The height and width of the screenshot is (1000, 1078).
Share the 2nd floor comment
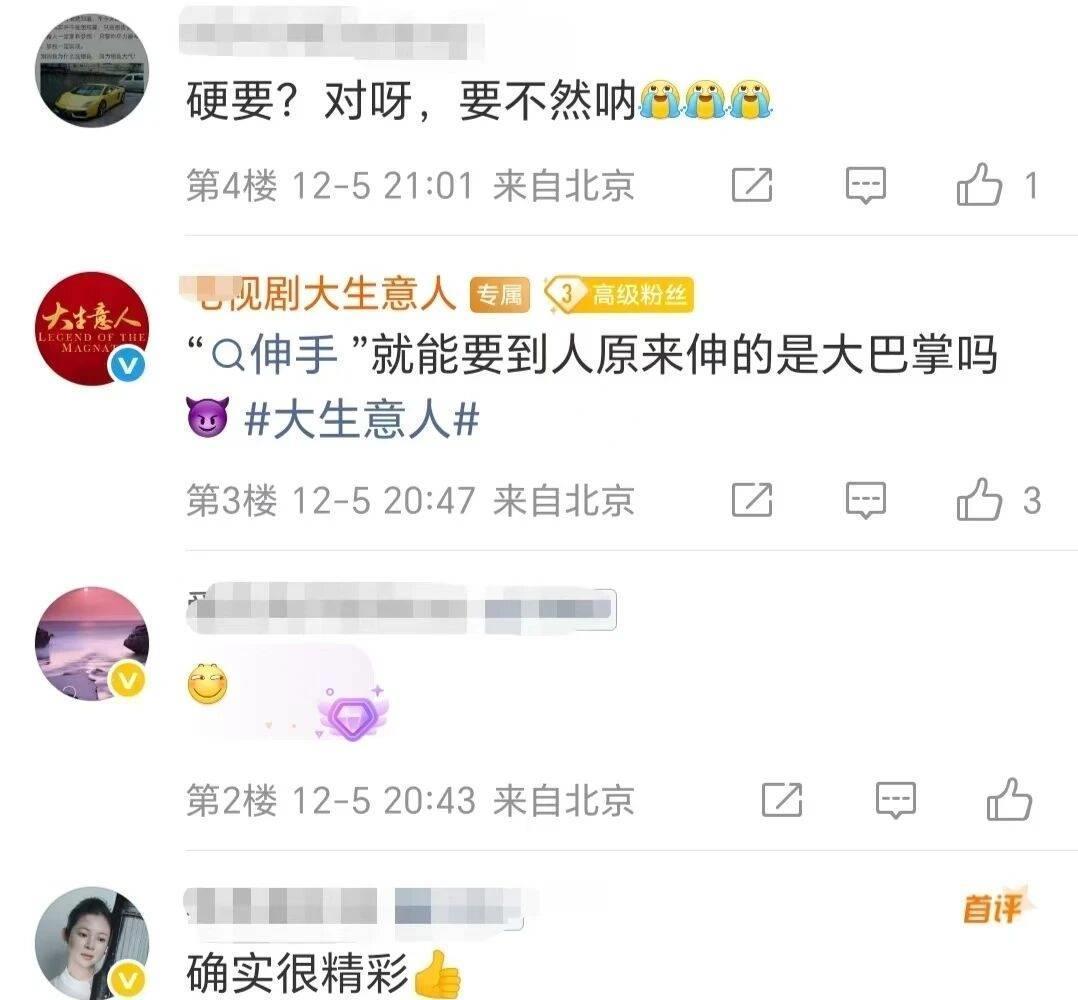[x=781, y=800]
